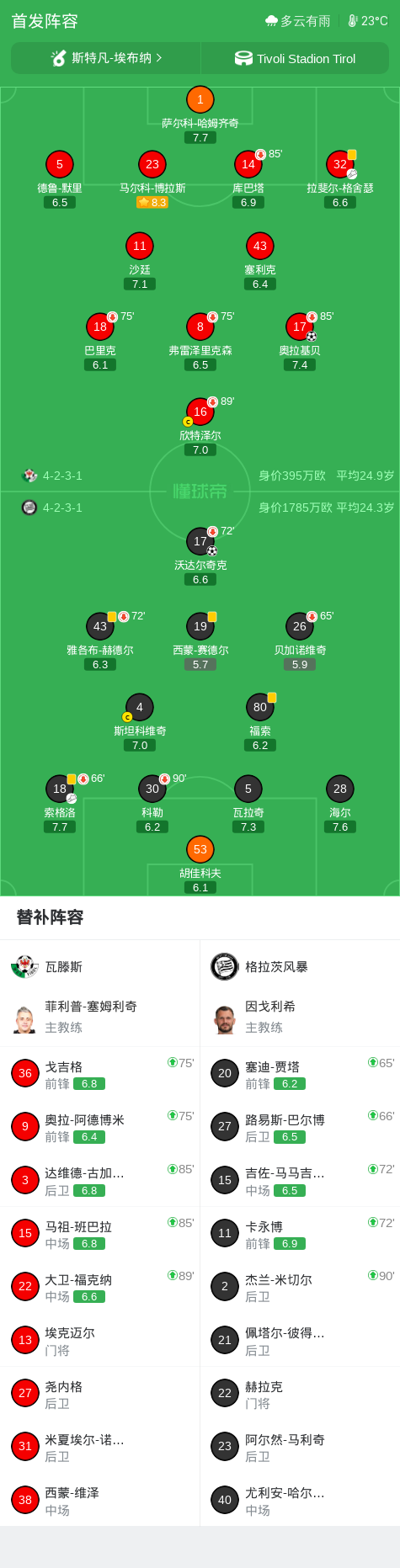Open captain 斯坦科维奇 number 4
The height and width of the screenshot is (1568, 400).
coord(140,721)
